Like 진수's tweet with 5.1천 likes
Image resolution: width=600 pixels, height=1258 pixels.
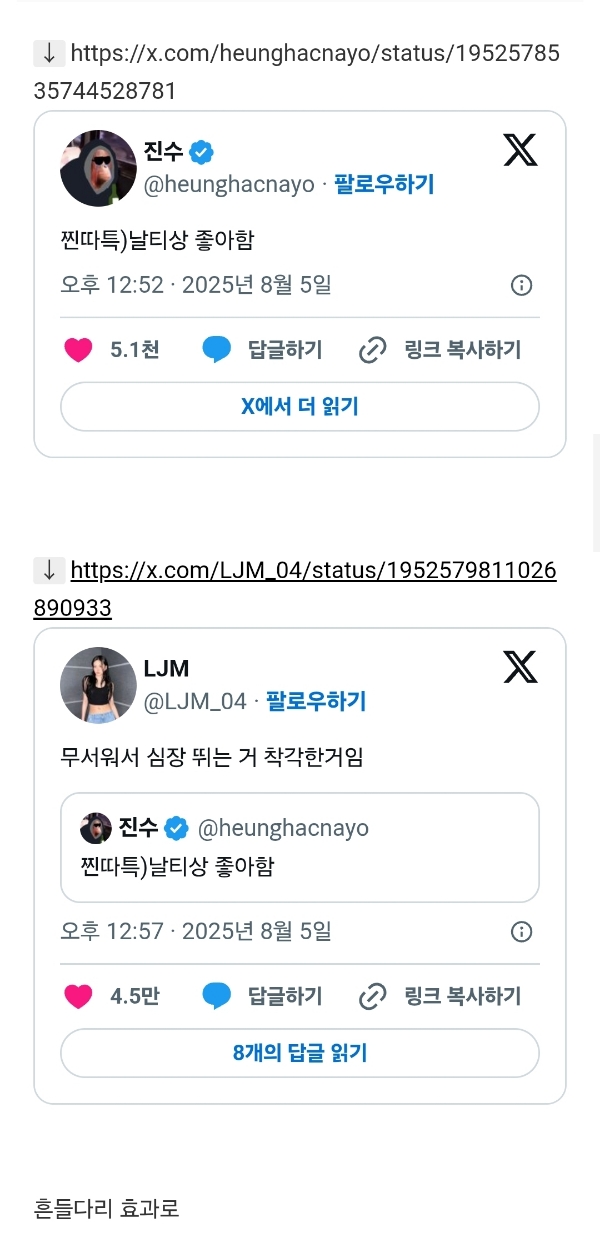pyautogui.click(x=78, y=350)
